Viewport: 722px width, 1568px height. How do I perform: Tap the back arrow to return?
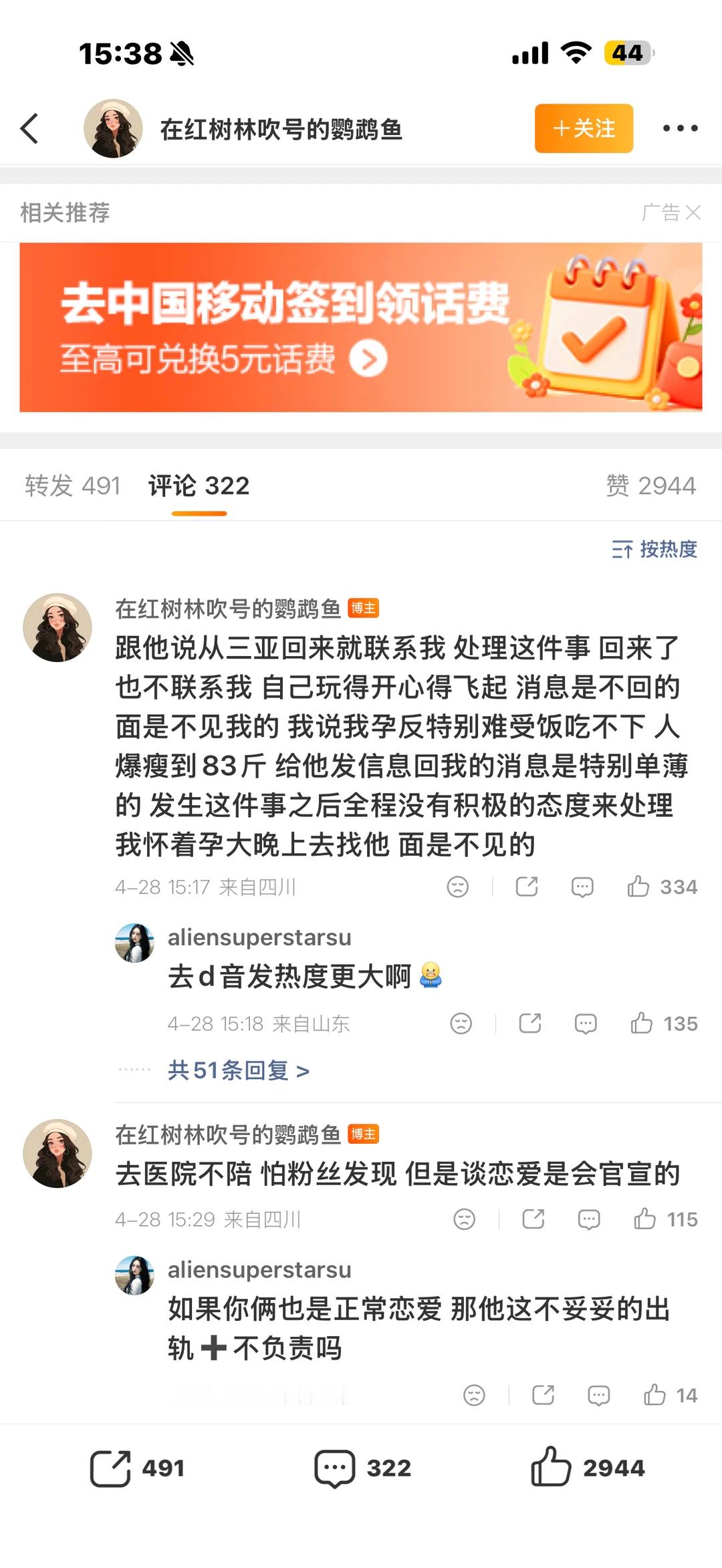29,128
